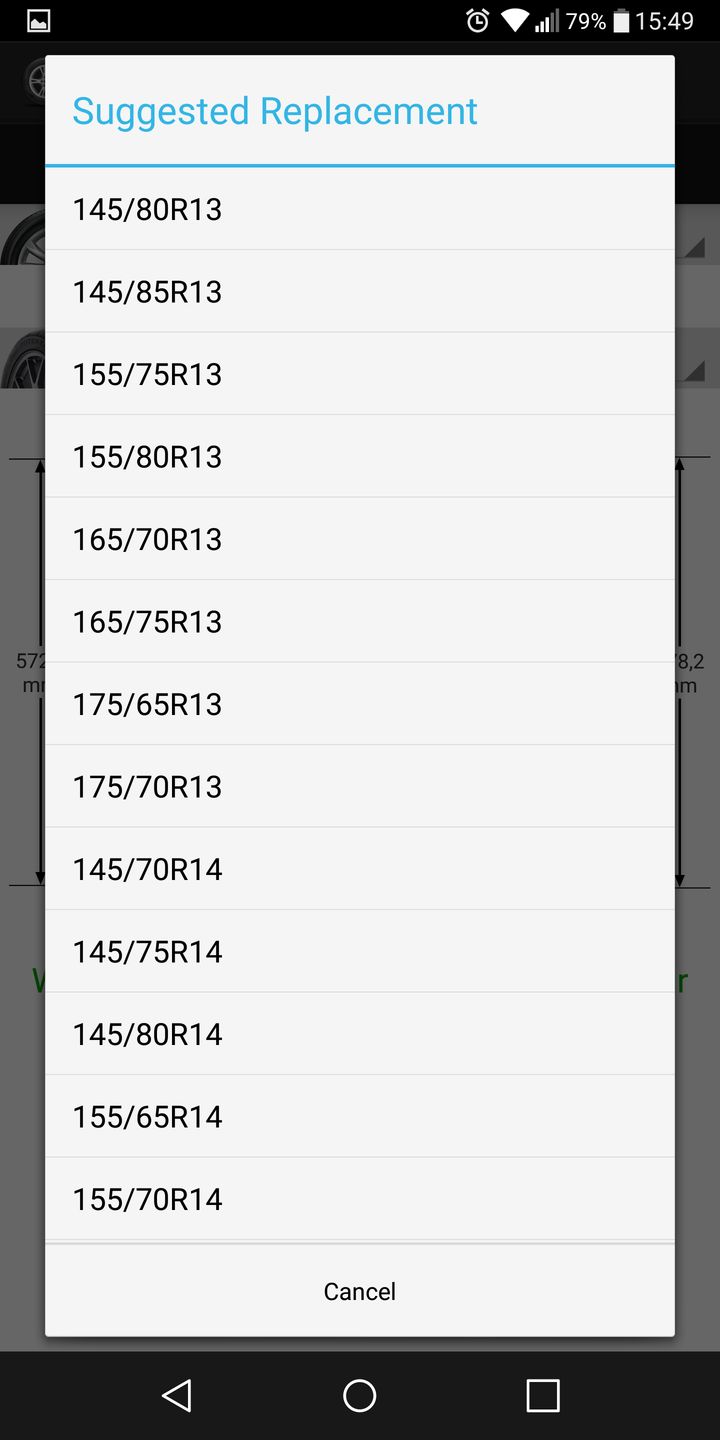Select 145/80R13 tire size

pos(360,209)
